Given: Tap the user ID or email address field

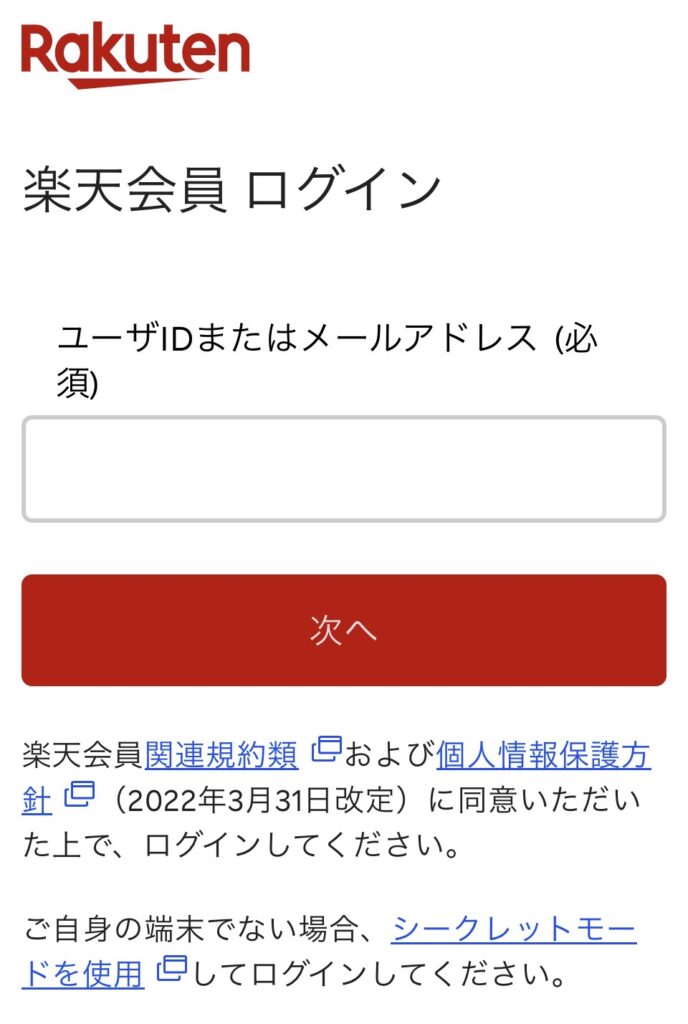Looking at the screenshot, I should coord(343,469).
